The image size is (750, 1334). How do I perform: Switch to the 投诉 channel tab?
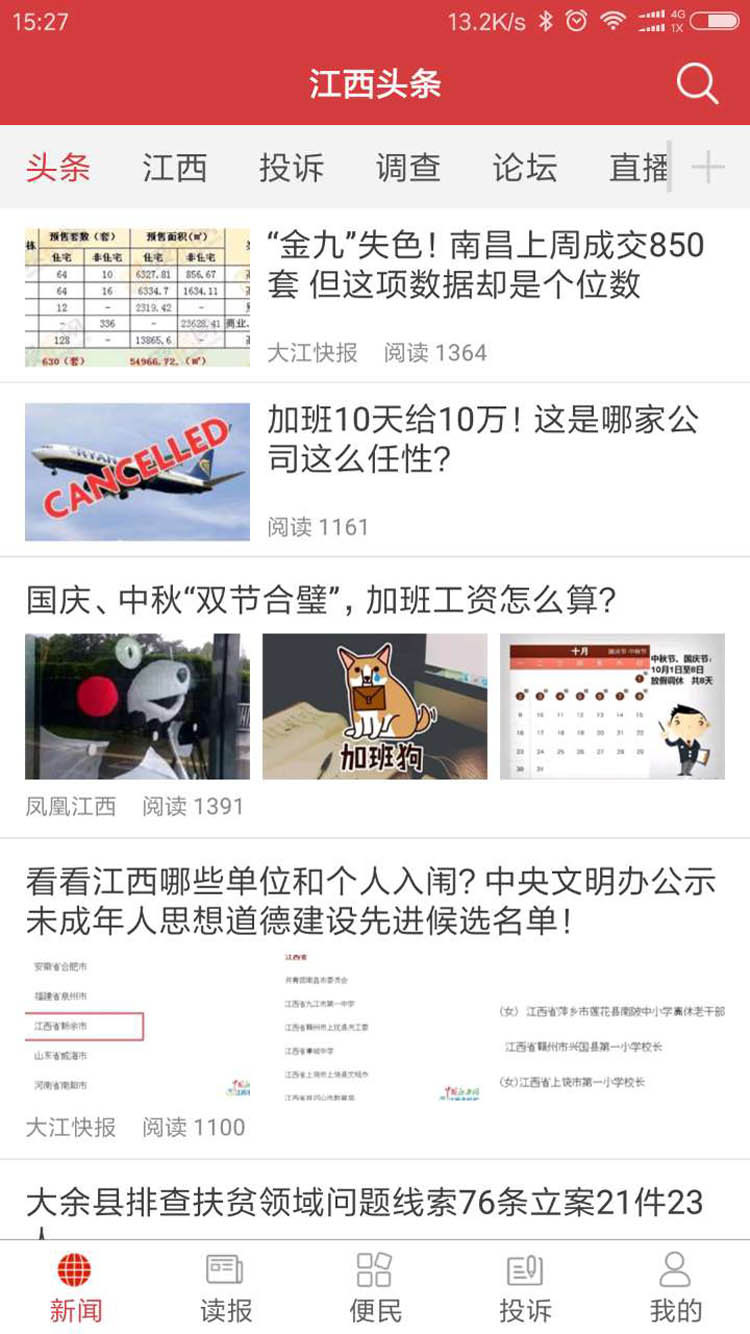tap(292, 168)
